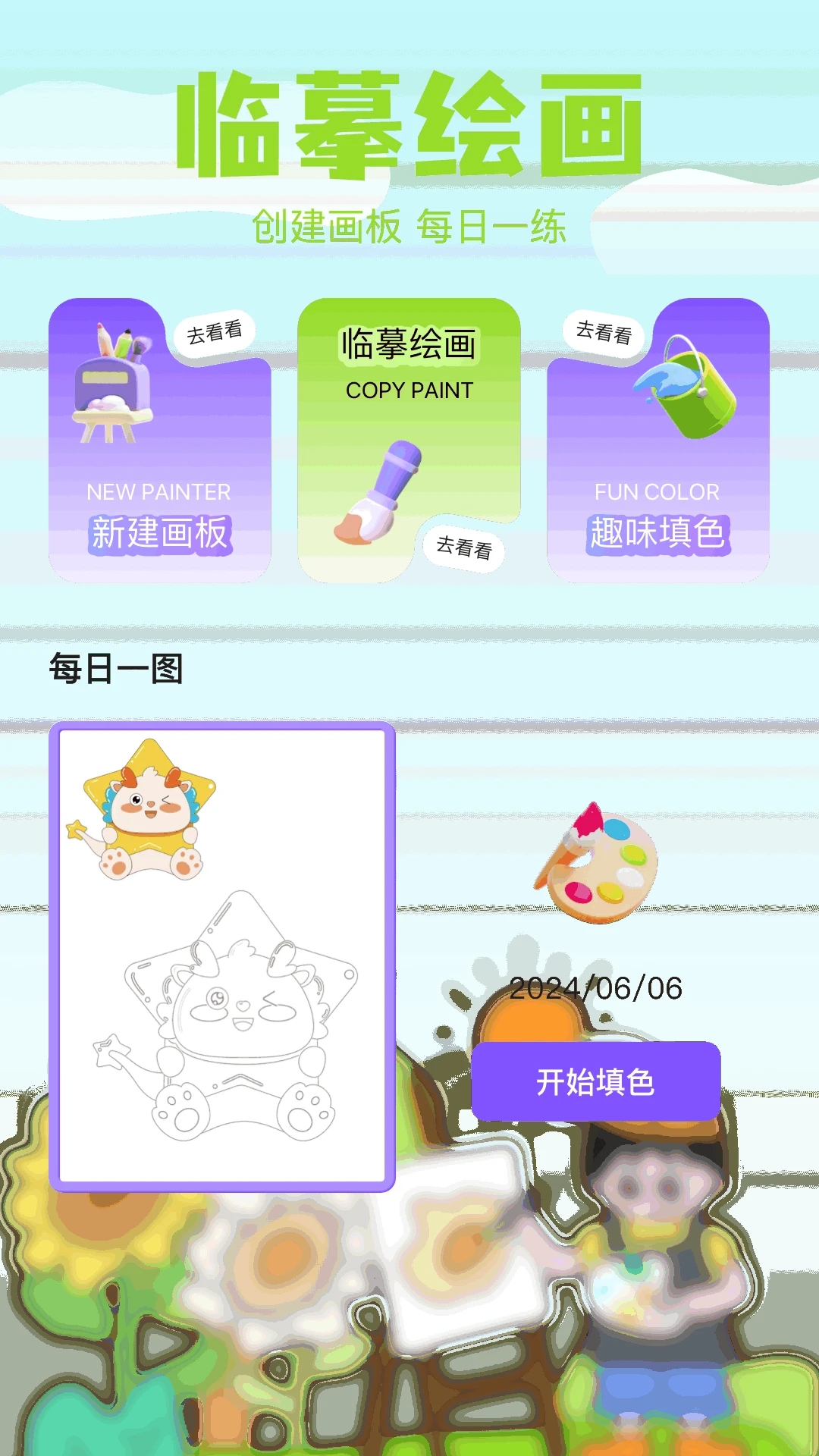Tap 去看看 on the Fun Color card
The width and height of the screenshot is (819, 1456).
coord(604,332)
